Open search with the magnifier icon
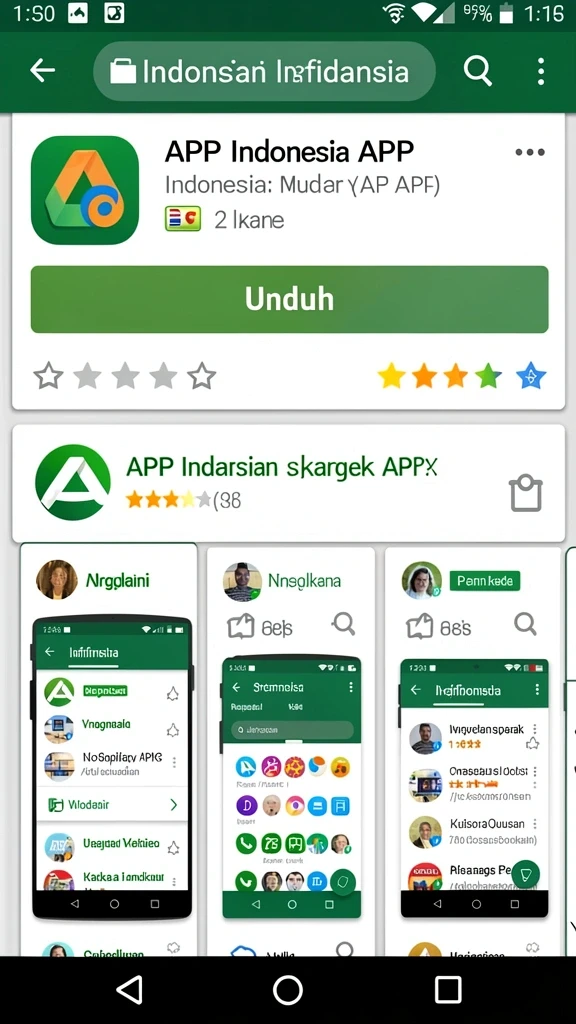 coord(477,71)
